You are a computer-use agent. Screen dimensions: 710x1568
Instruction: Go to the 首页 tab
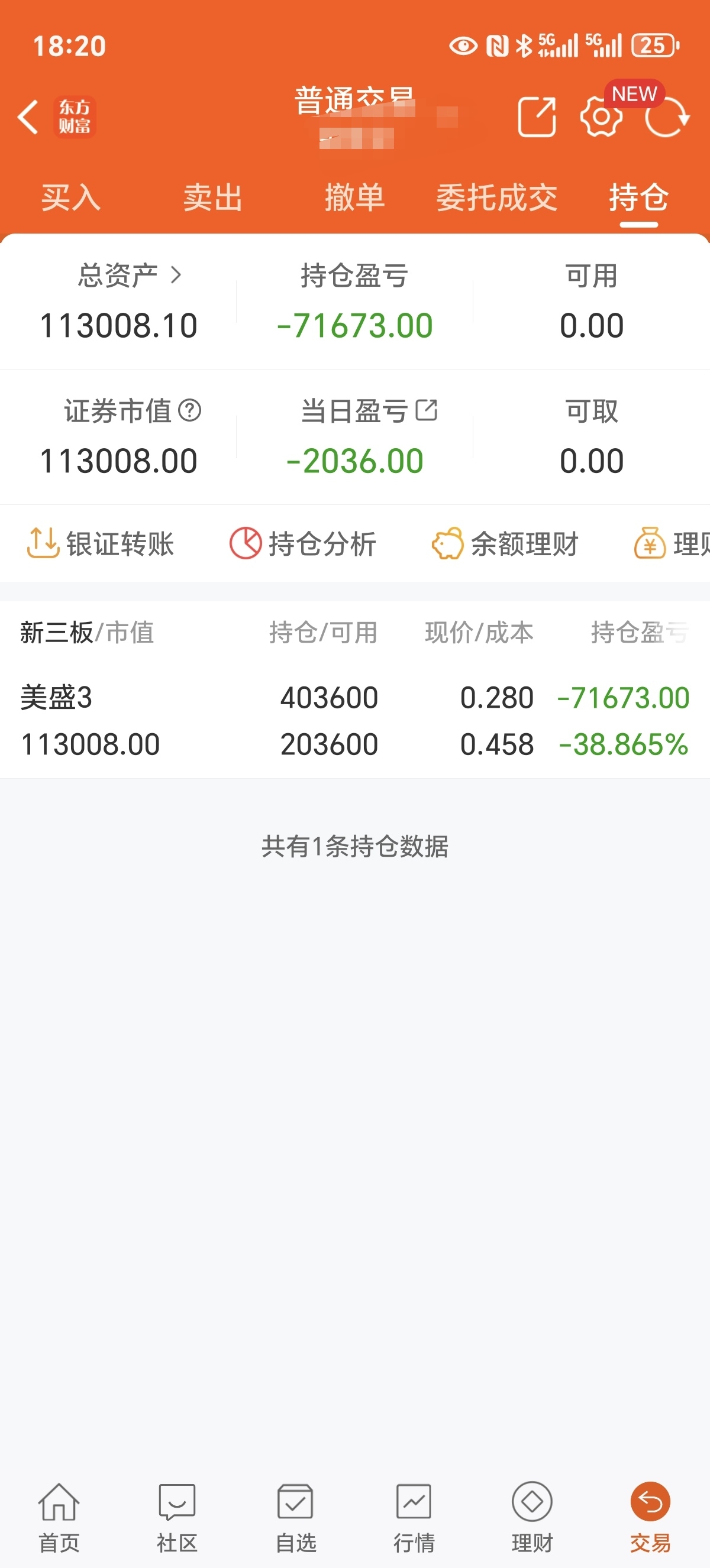(59, 1518)
